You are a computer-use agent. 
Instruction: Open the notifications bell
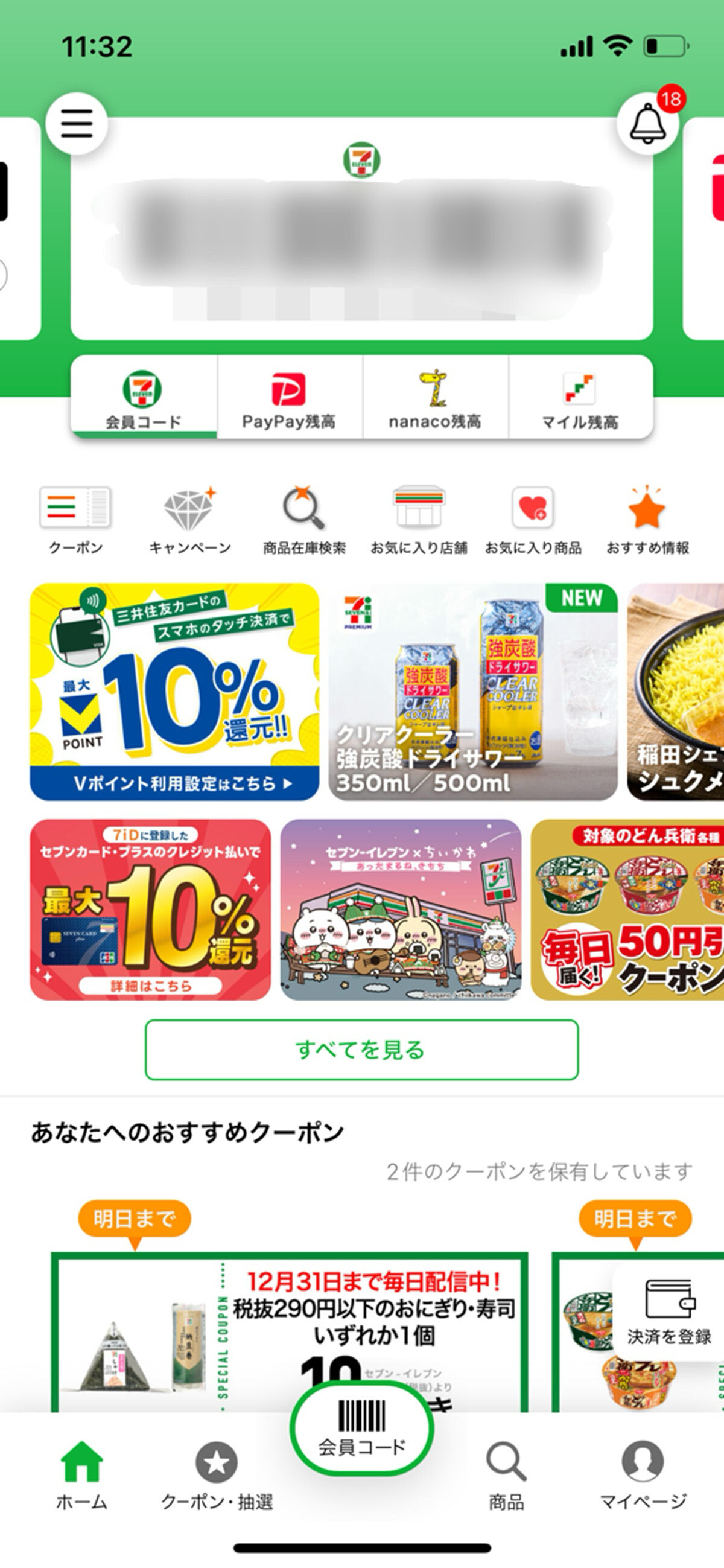[x=647, y=124]
